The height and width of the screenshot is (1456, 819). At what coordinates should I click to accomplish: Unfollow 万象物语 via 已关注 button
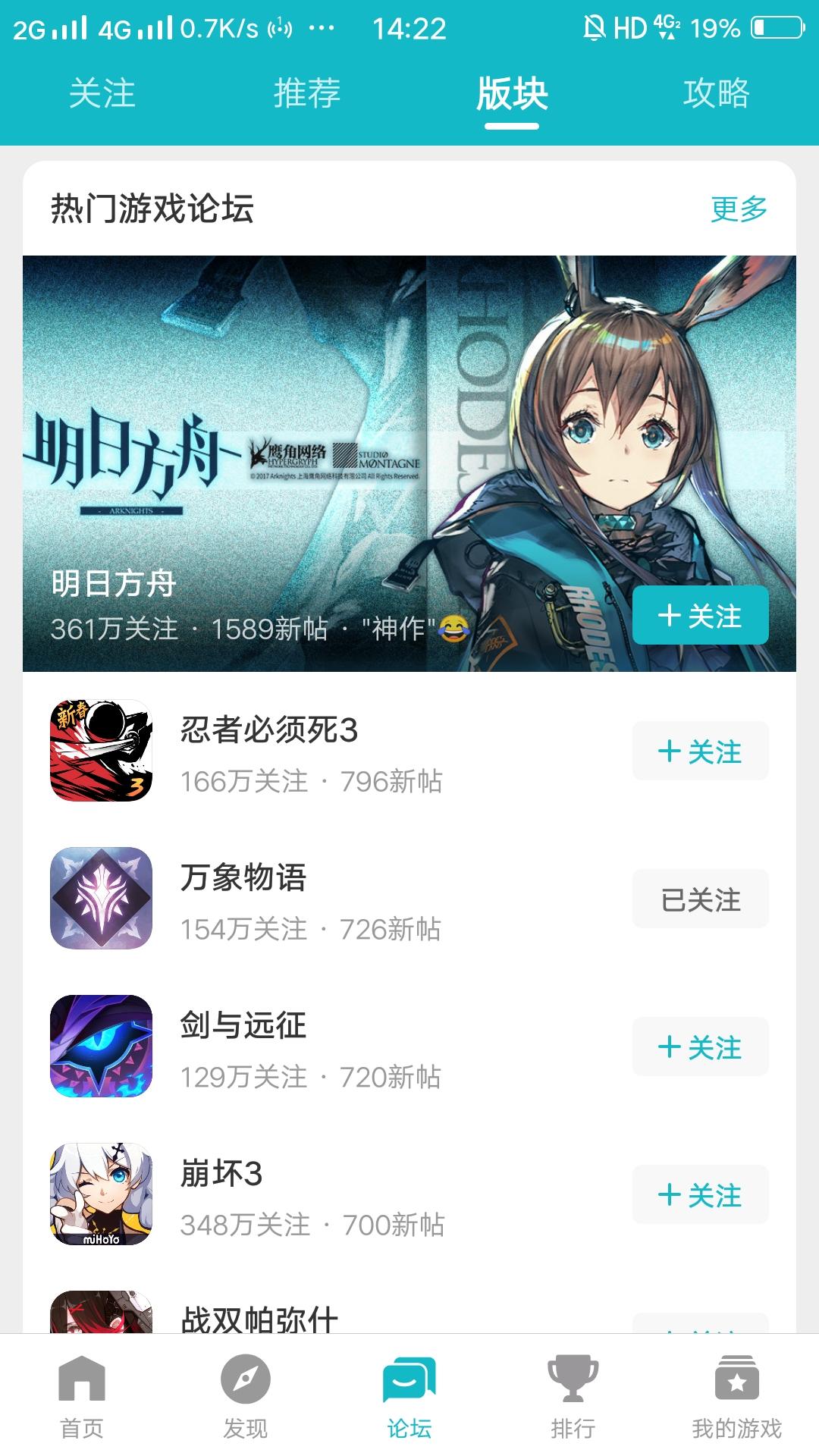pos(700,899)
